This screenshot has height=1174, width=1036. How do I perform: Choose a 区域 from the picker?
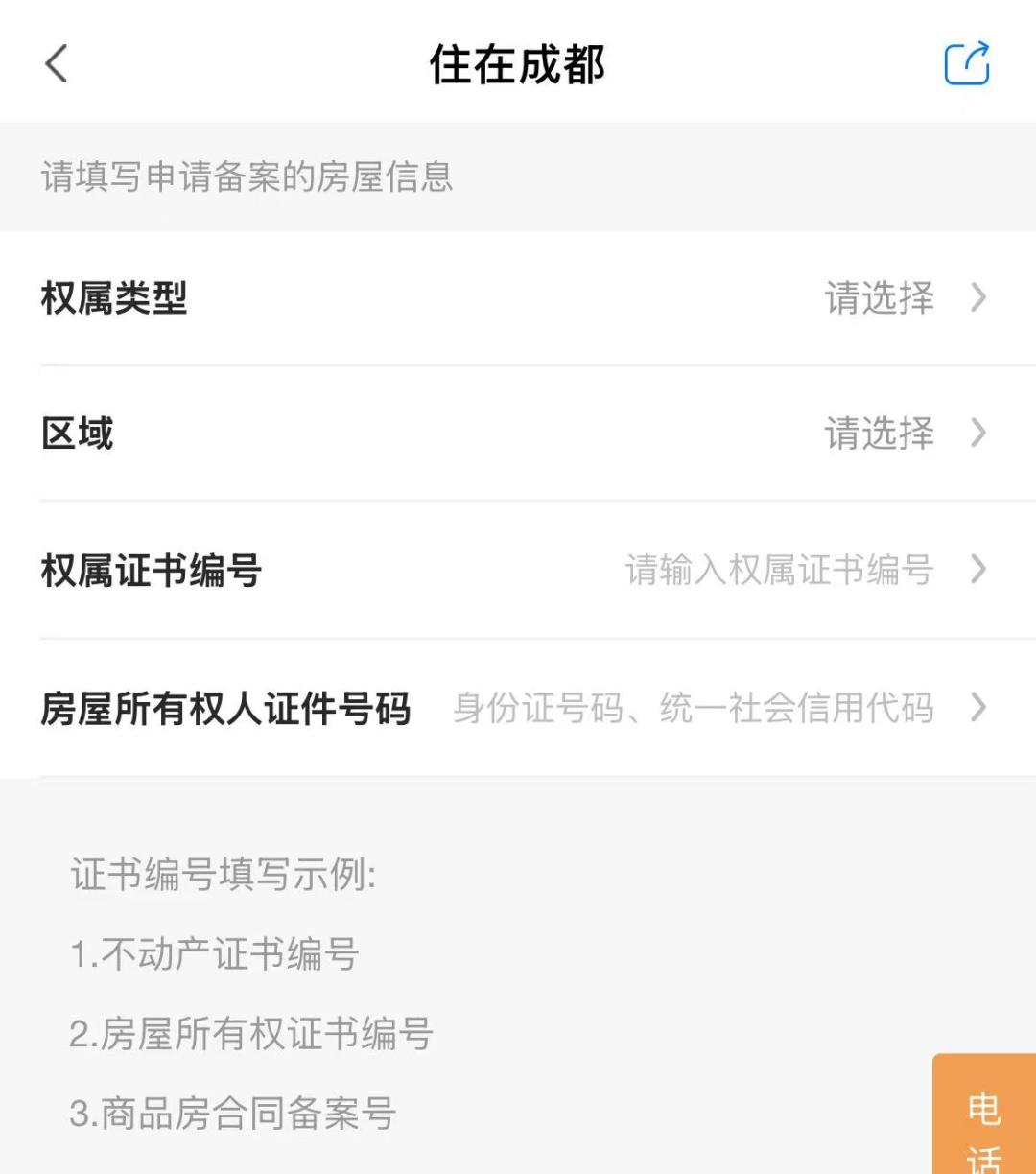(879, 434)
